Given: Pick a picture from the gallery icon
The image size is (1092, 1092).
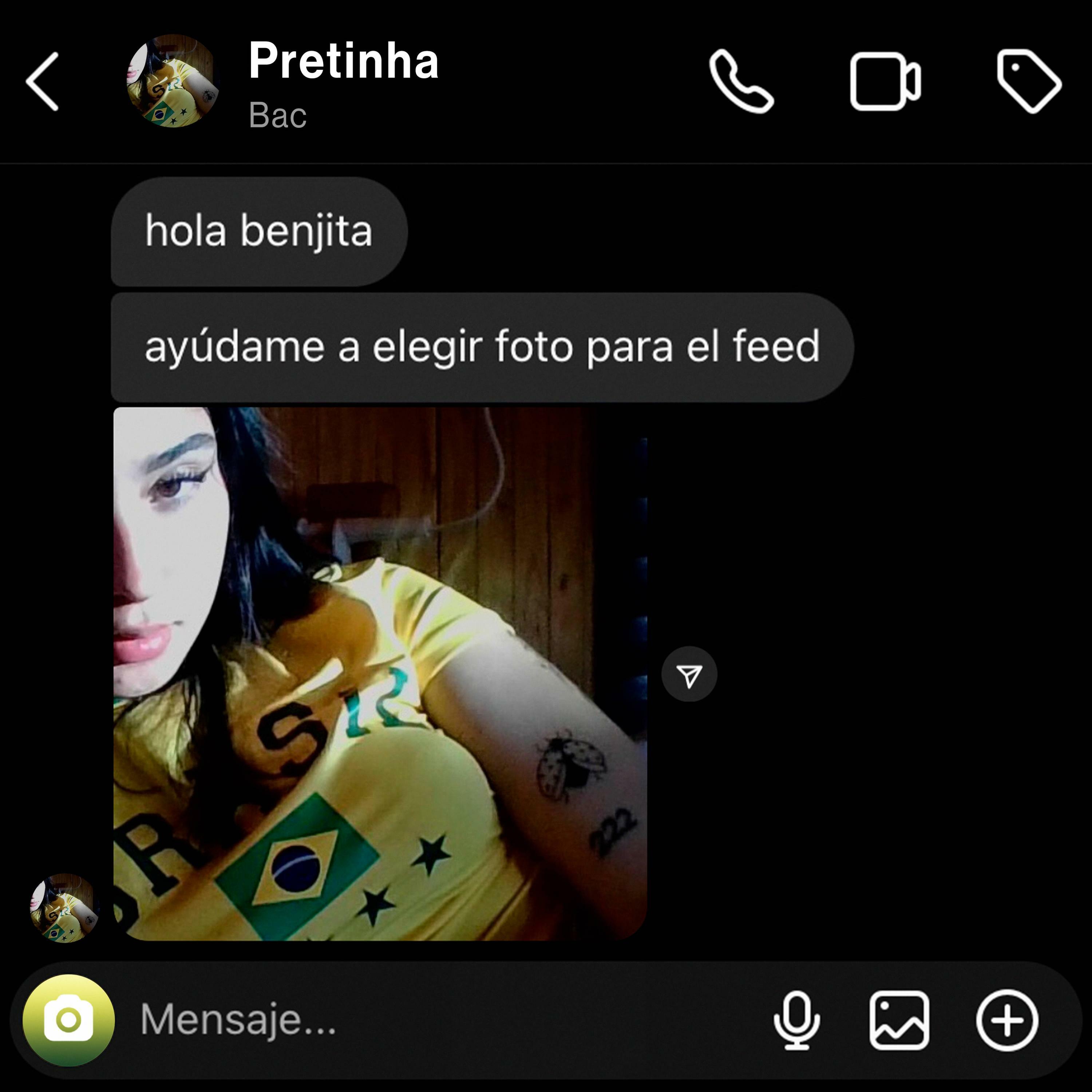Looking at the screenshot, I should [899, 1020].
